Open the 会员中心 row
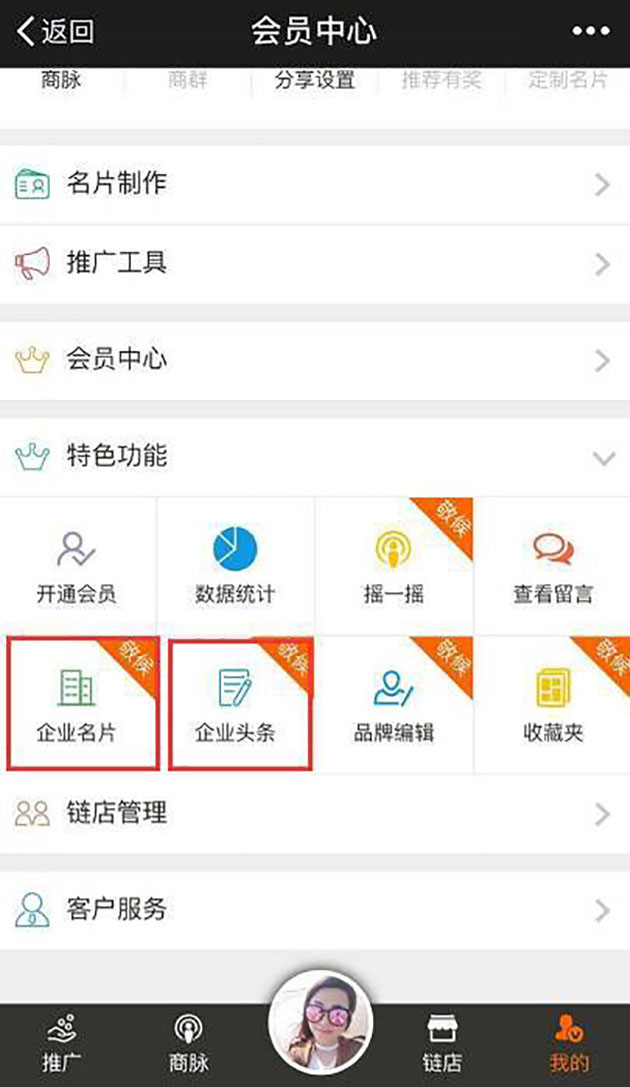630x1087 pixels. click(x=315, y=360)
